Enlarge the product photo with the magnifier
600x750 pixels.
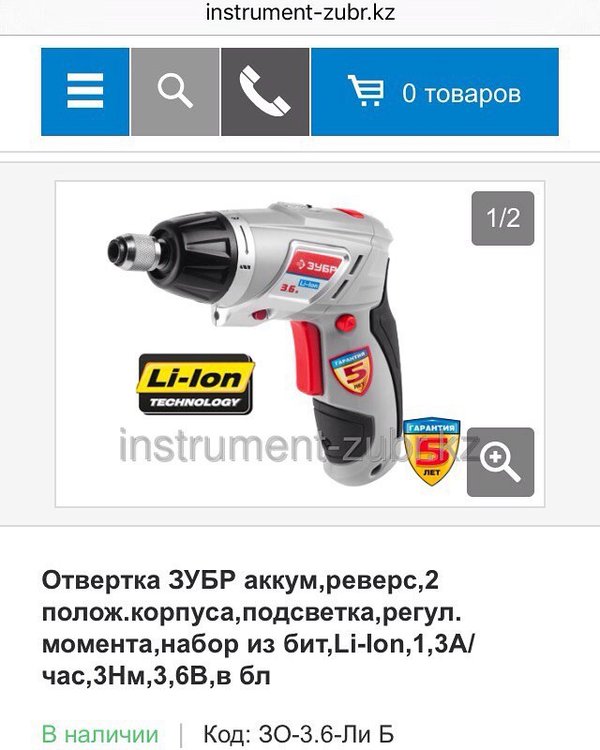[500, 461]
